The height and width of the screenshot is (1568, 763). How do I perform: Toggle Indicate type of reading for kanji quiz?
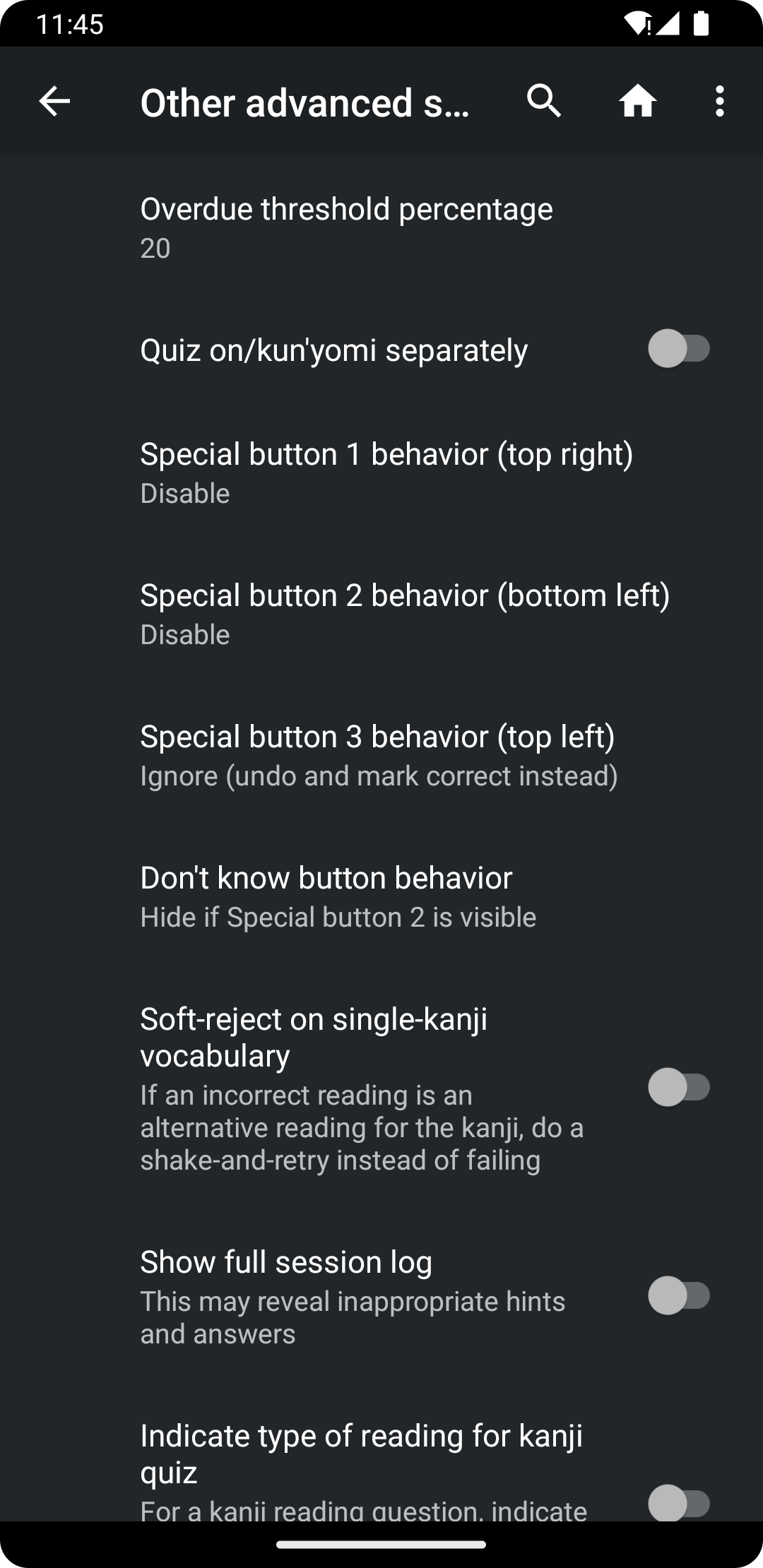coord(678,1502)
